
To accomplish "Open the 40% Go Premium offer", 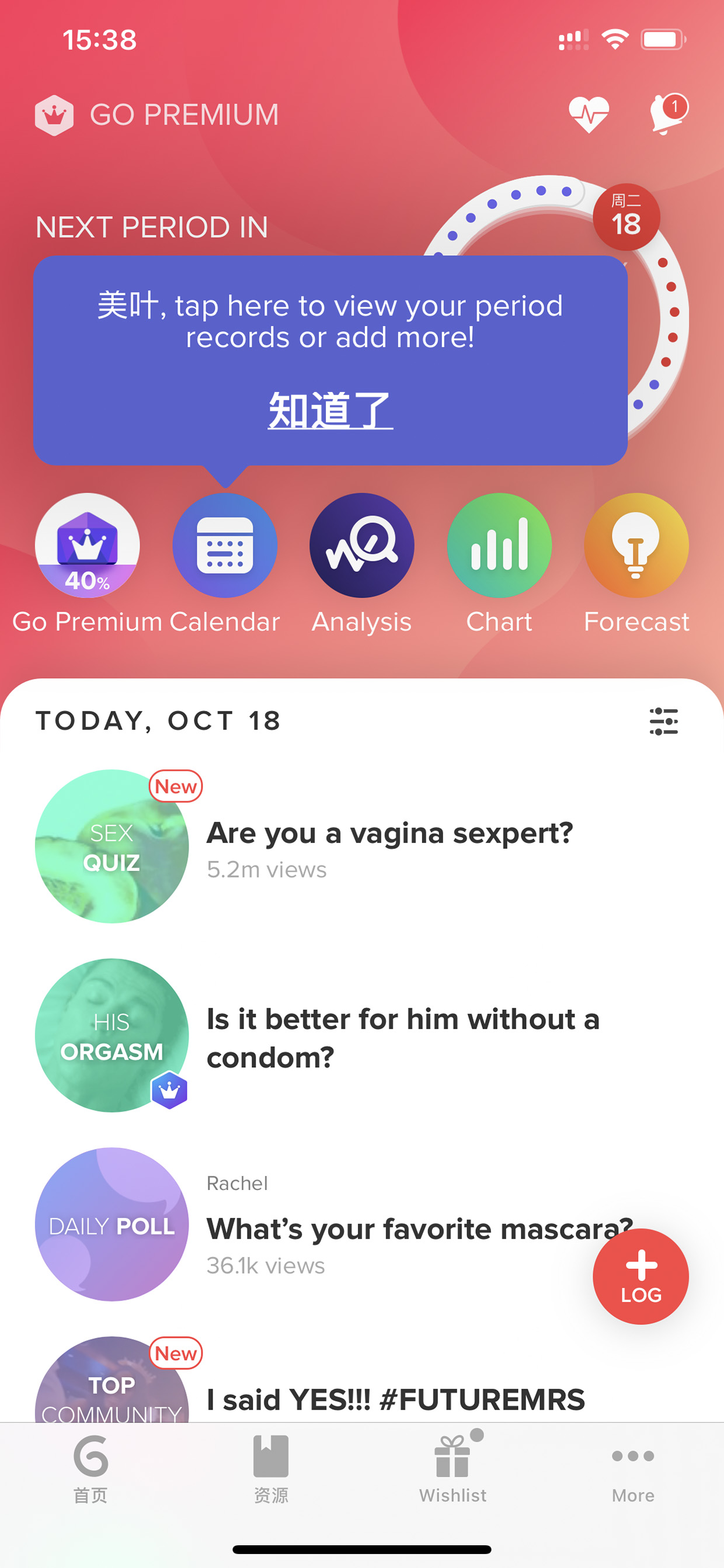I will (88, 564).
